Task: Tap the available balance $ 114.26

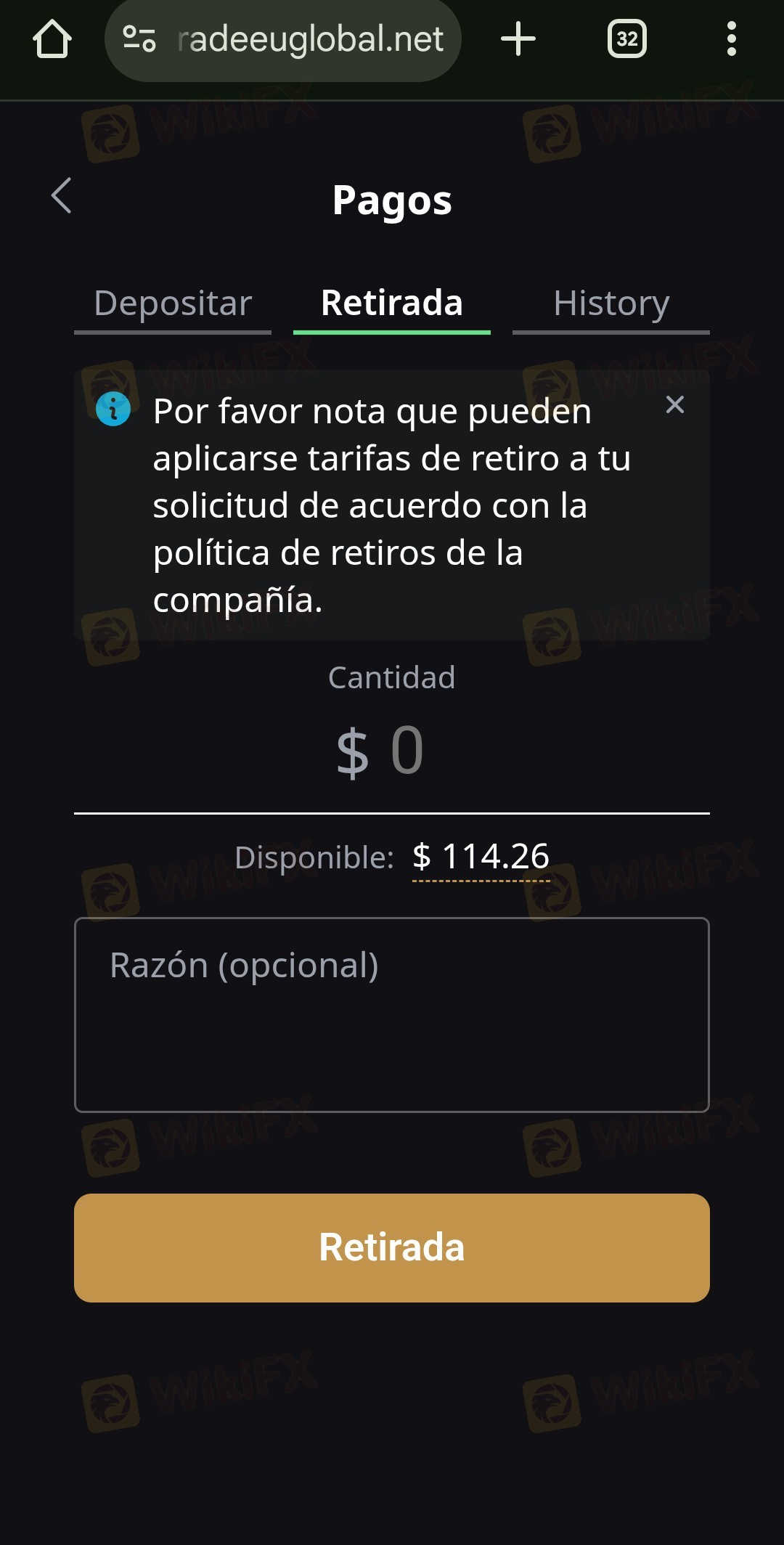Action: point(481,857)
